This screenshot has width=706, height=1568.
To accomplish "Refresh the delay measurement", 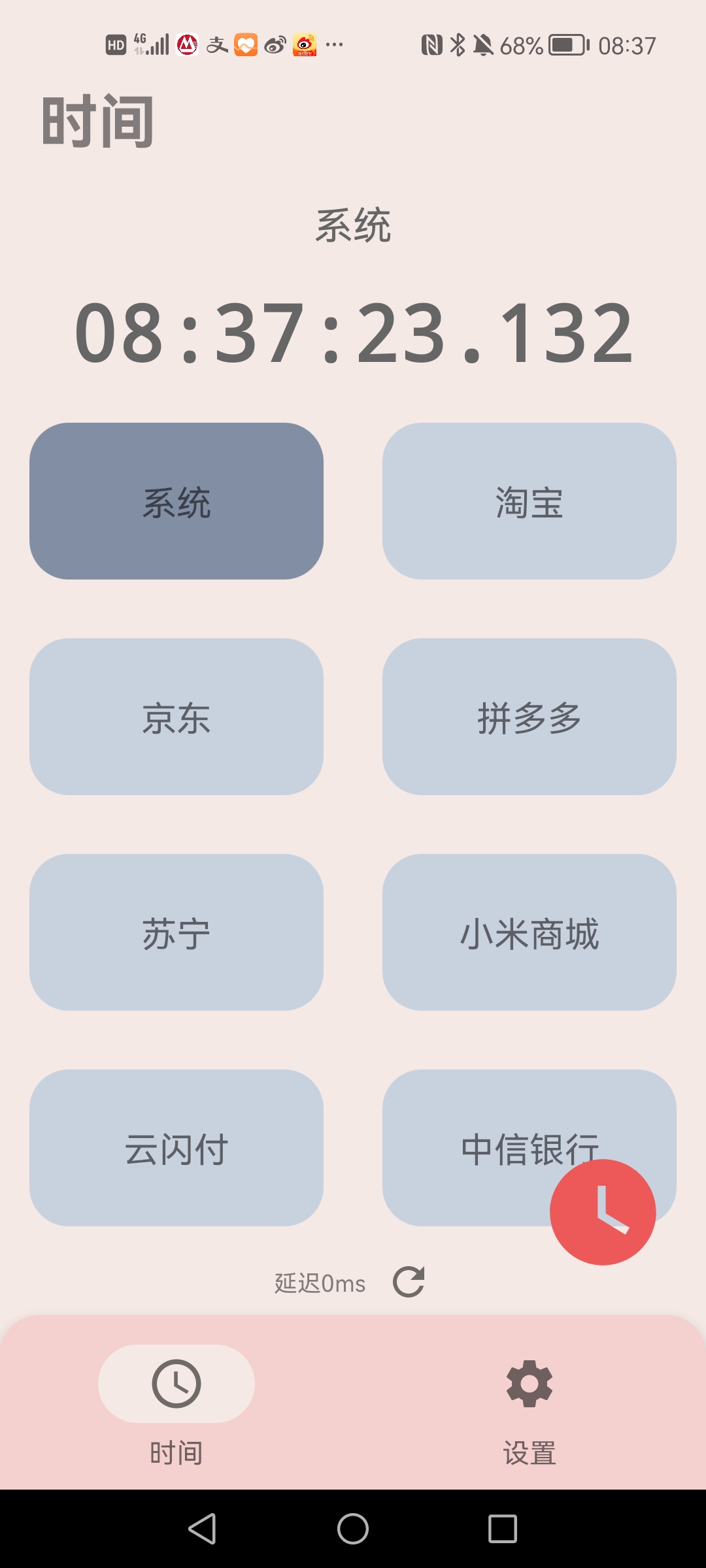I will pos(409,1282).
